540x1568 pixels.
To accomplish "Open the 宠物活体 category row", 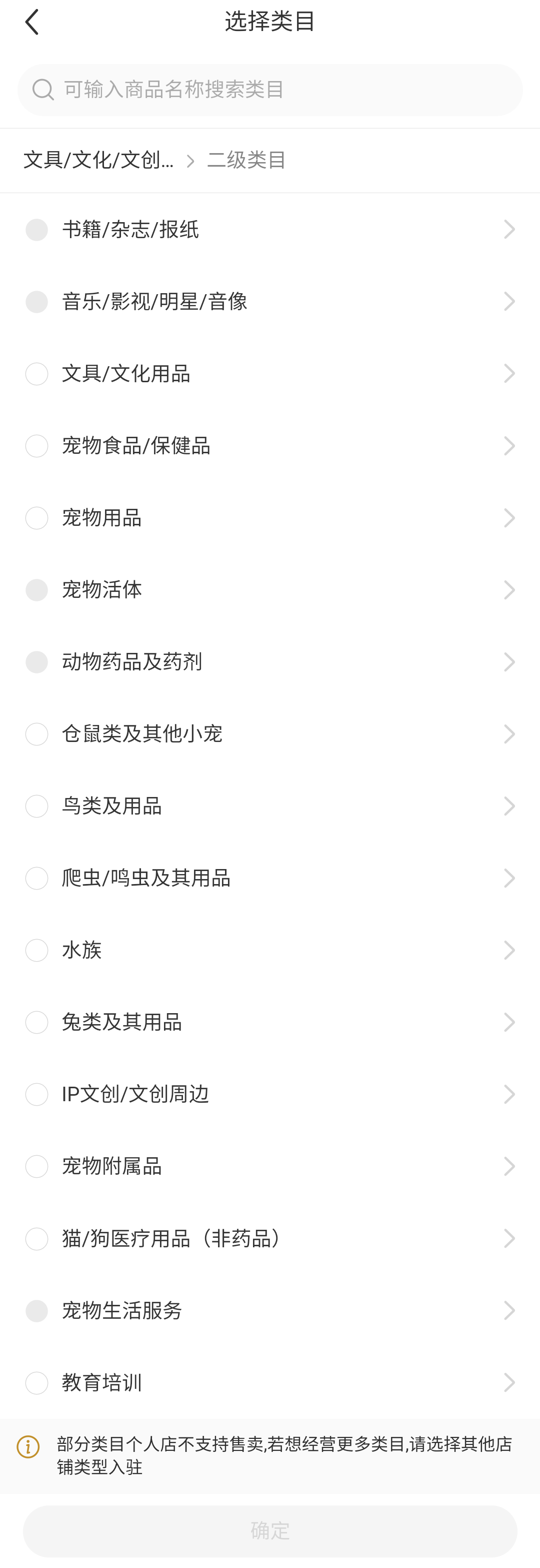I will click(x=270, y=590).
